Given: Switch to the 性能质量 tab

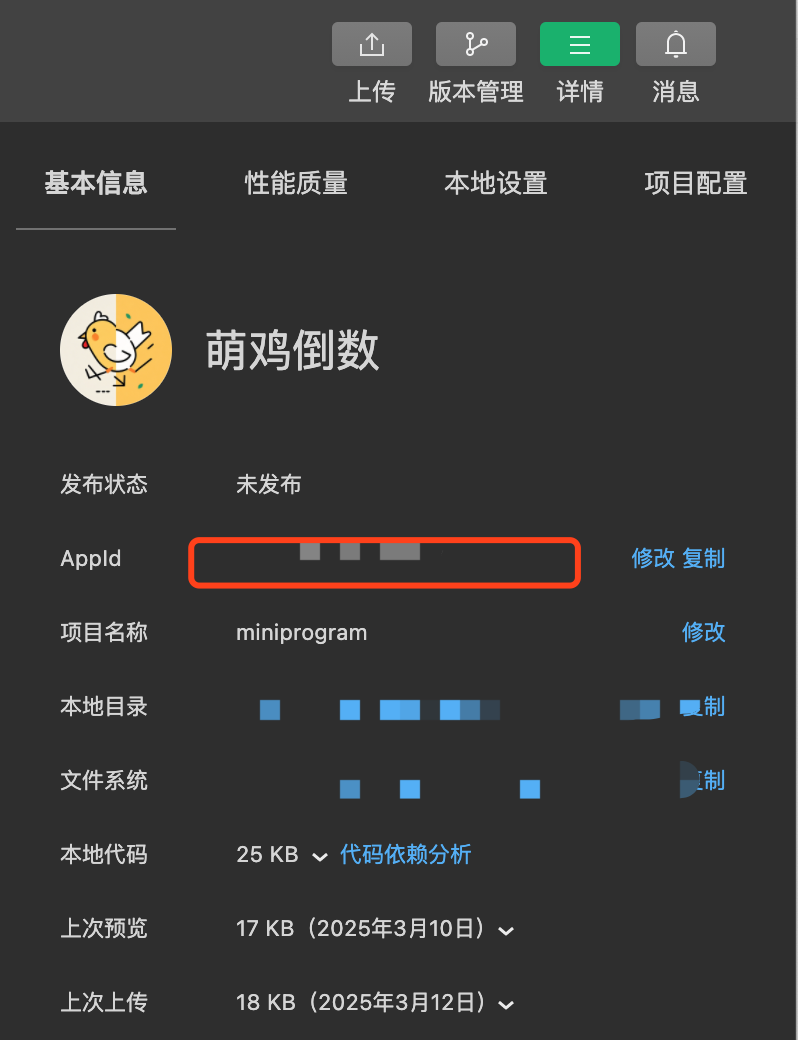Looking at the screenshot, I should coord(296,183).
